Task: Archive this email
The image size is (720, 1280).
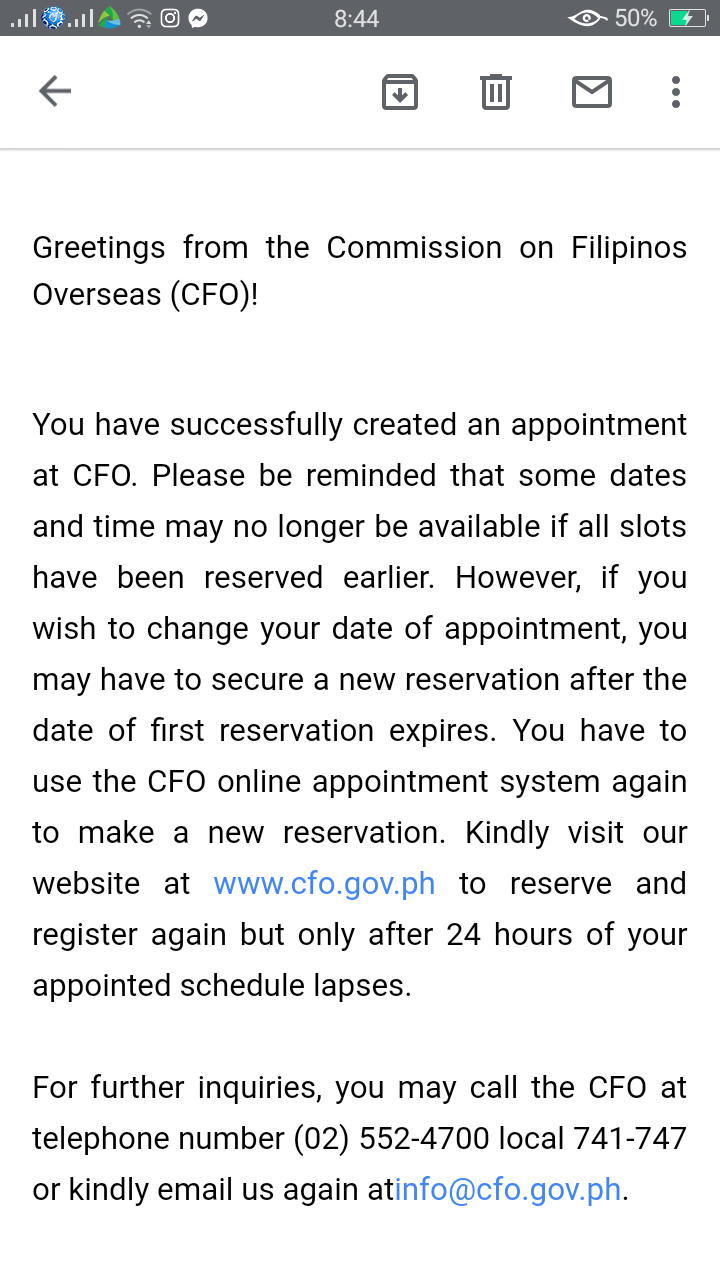Action: [400, 92]
